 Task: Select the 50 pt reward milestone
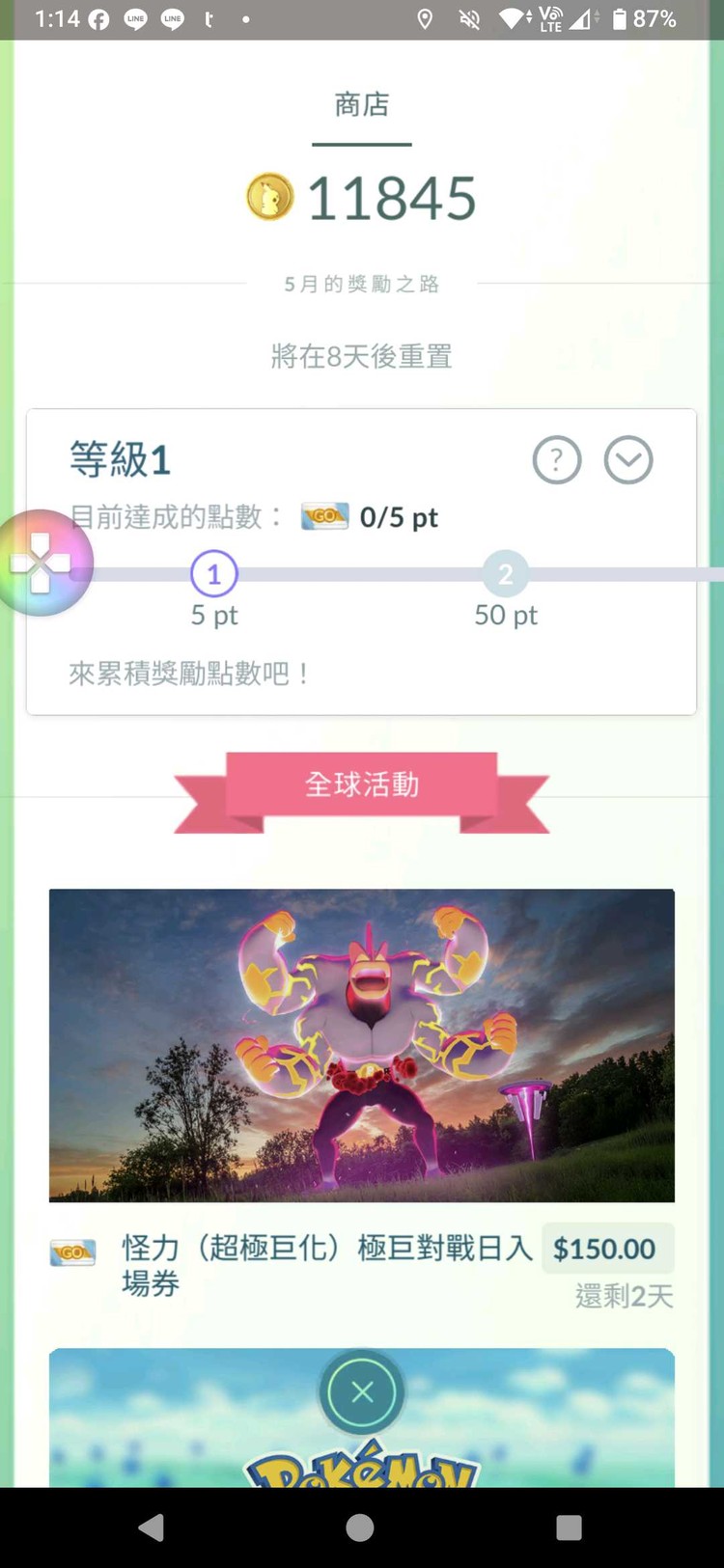(505, 575)
